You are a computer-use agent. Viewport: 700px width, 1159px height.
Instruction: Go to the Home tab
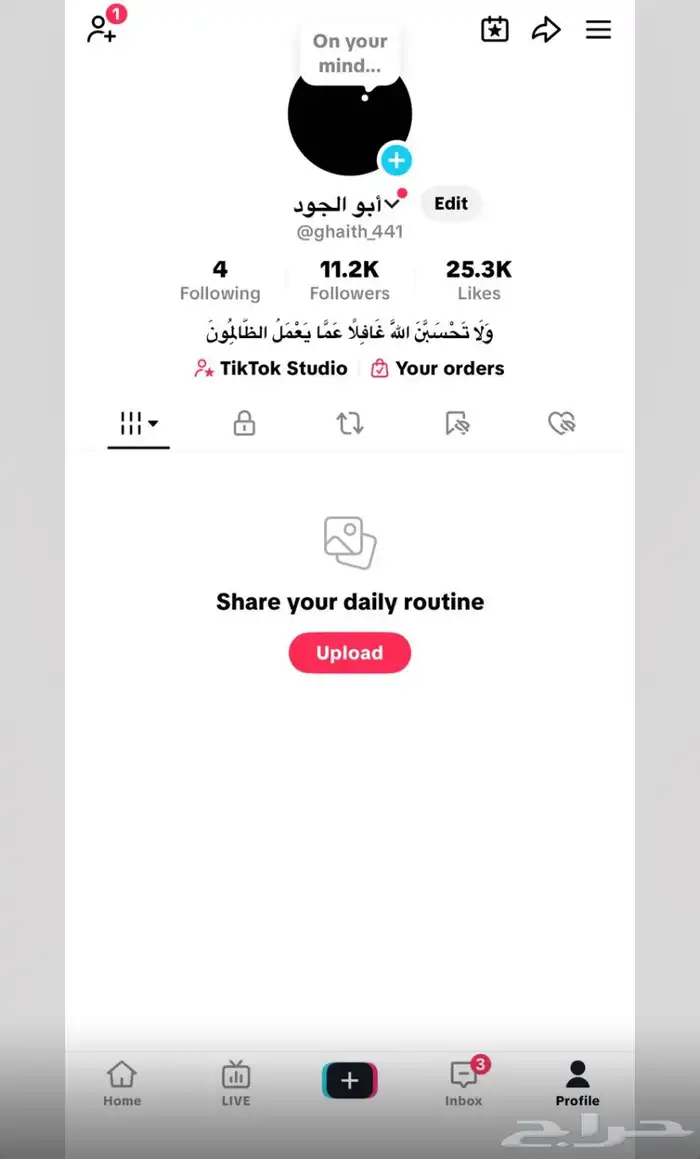(122, 1084)
